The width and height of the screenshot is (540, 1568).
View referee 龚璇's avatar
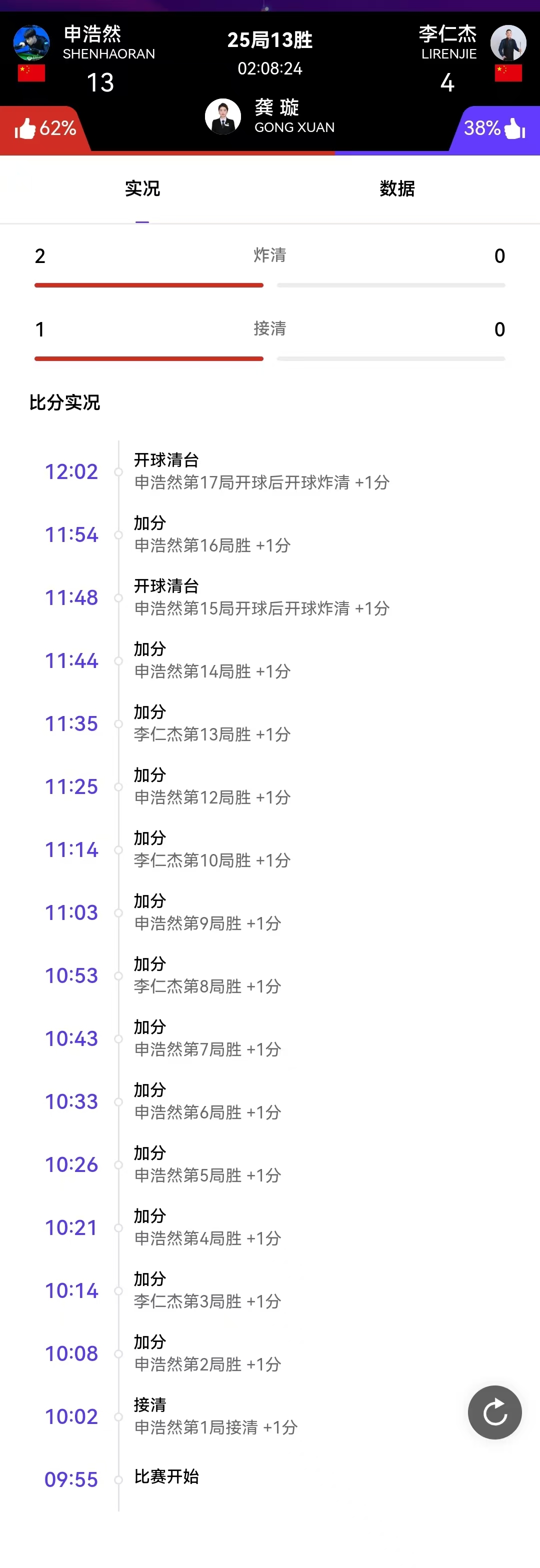tap(223, 115)
